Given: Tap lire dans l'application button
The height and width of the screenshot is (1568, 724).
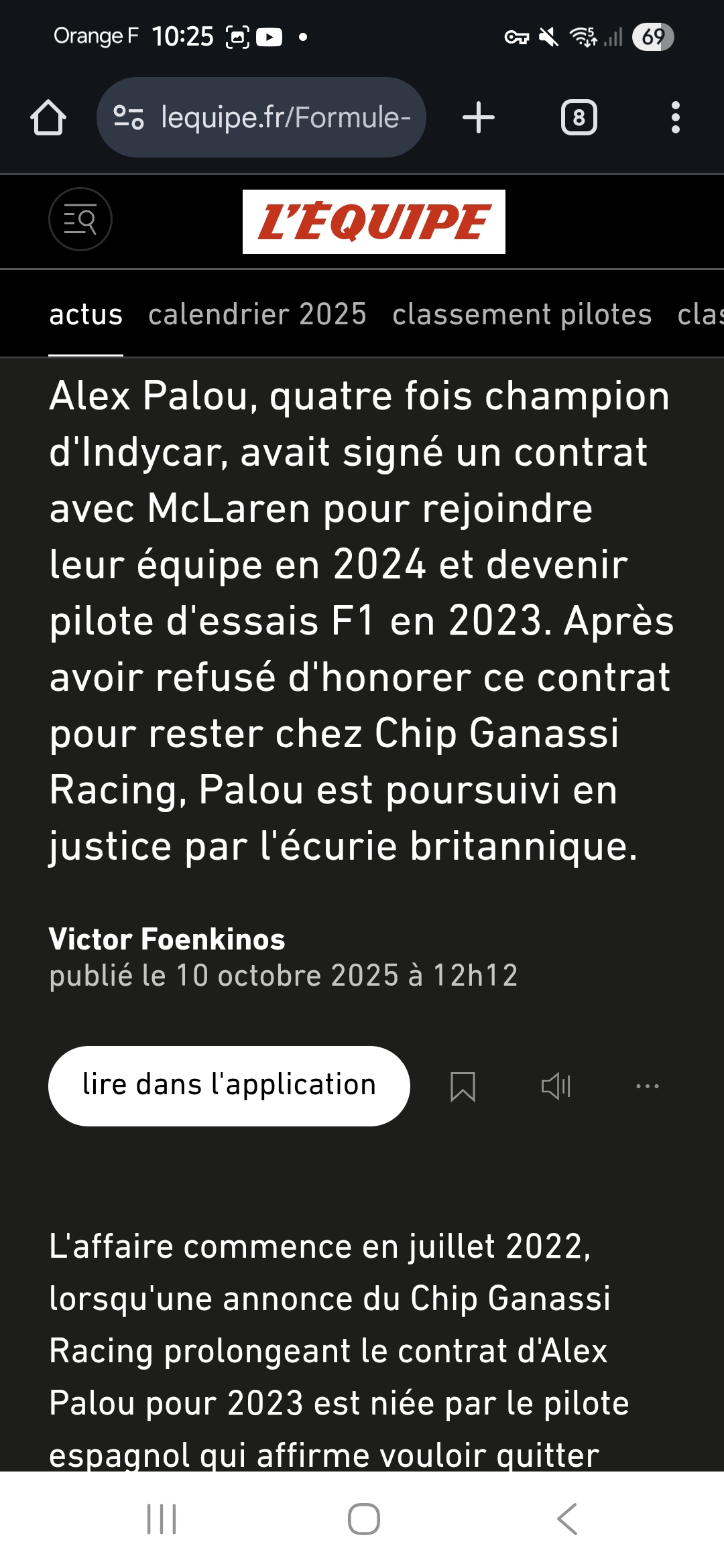Looking at the screenshot, I should point(229,1086).
